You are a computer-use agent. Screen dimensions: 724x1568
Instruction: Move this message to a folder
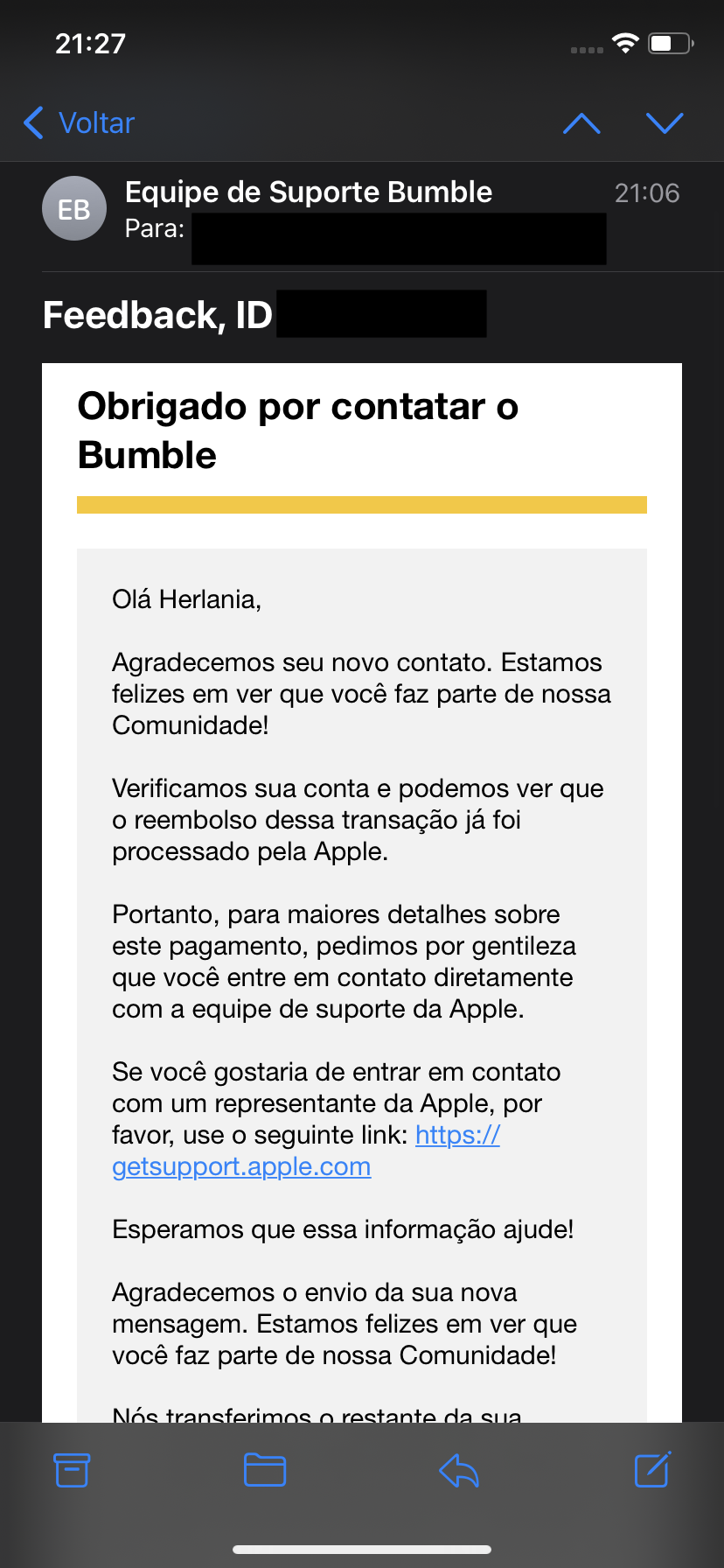coord(265,1470)
